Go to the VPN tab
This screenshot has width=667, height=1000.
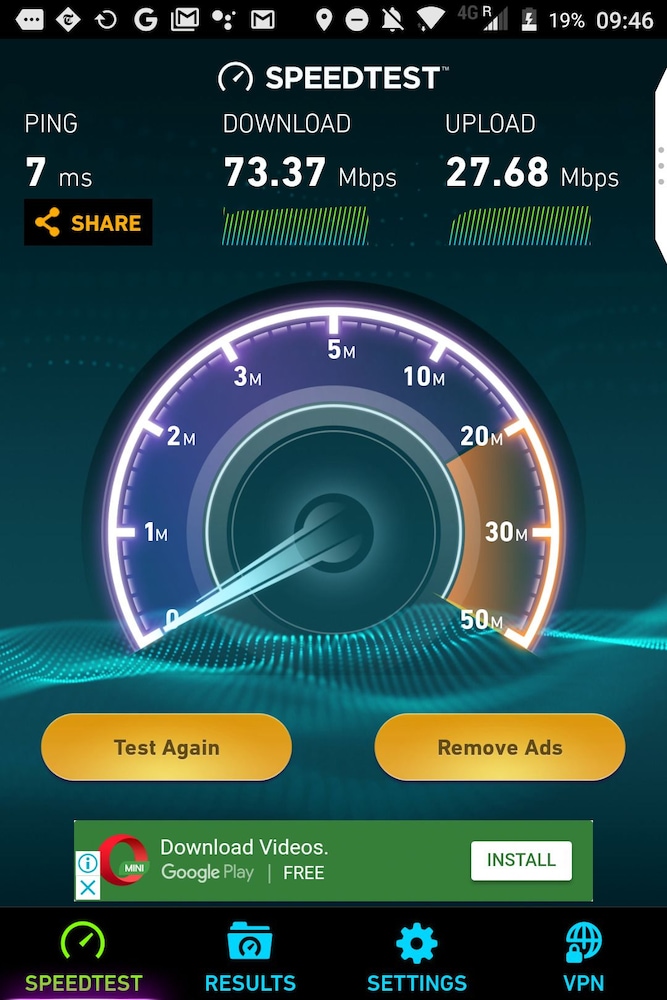[x=583, y=957]
